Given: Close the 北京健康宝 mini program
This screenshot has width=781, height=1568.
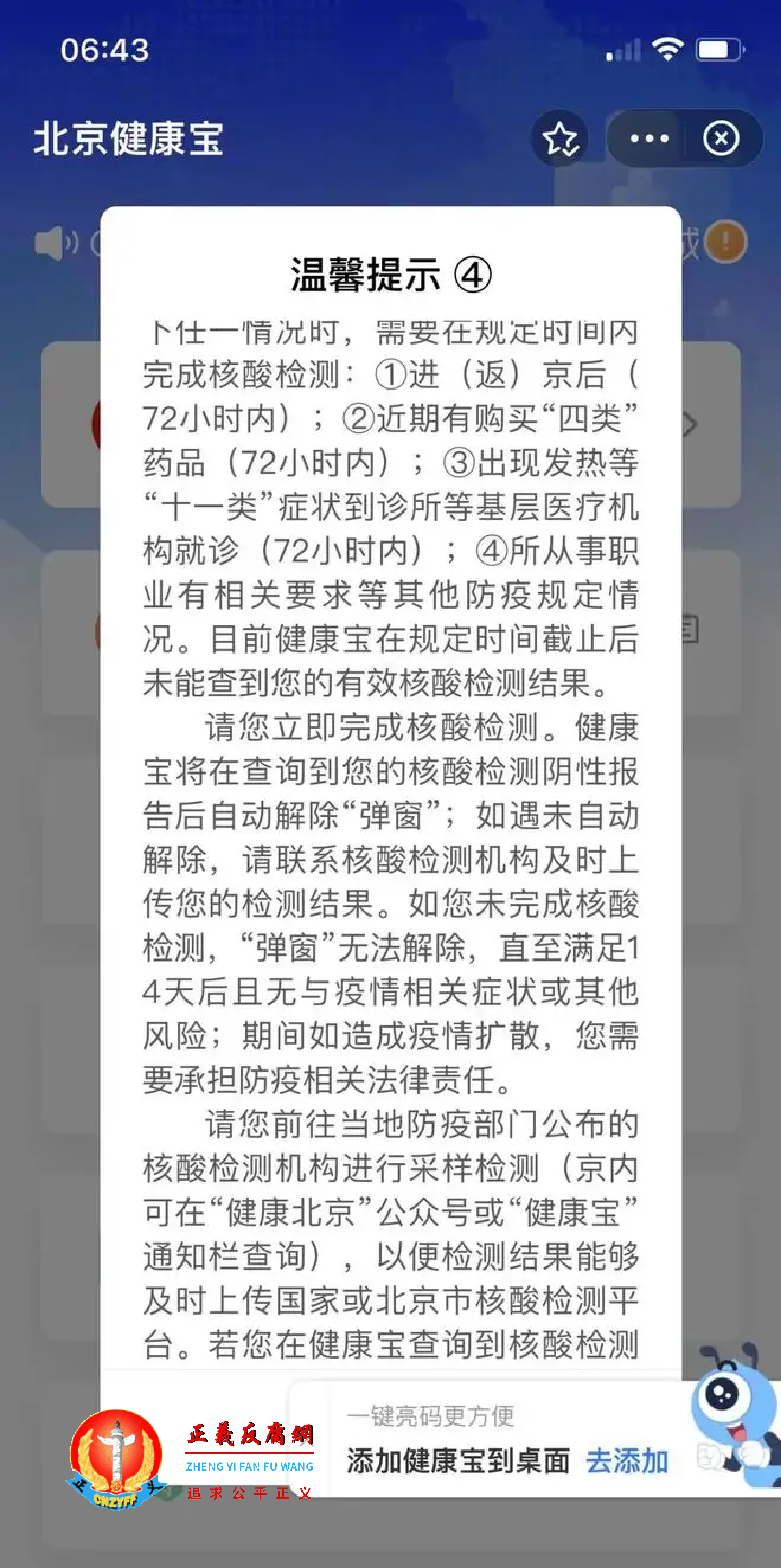Looking at the screenshot, I should pos(721,139).
